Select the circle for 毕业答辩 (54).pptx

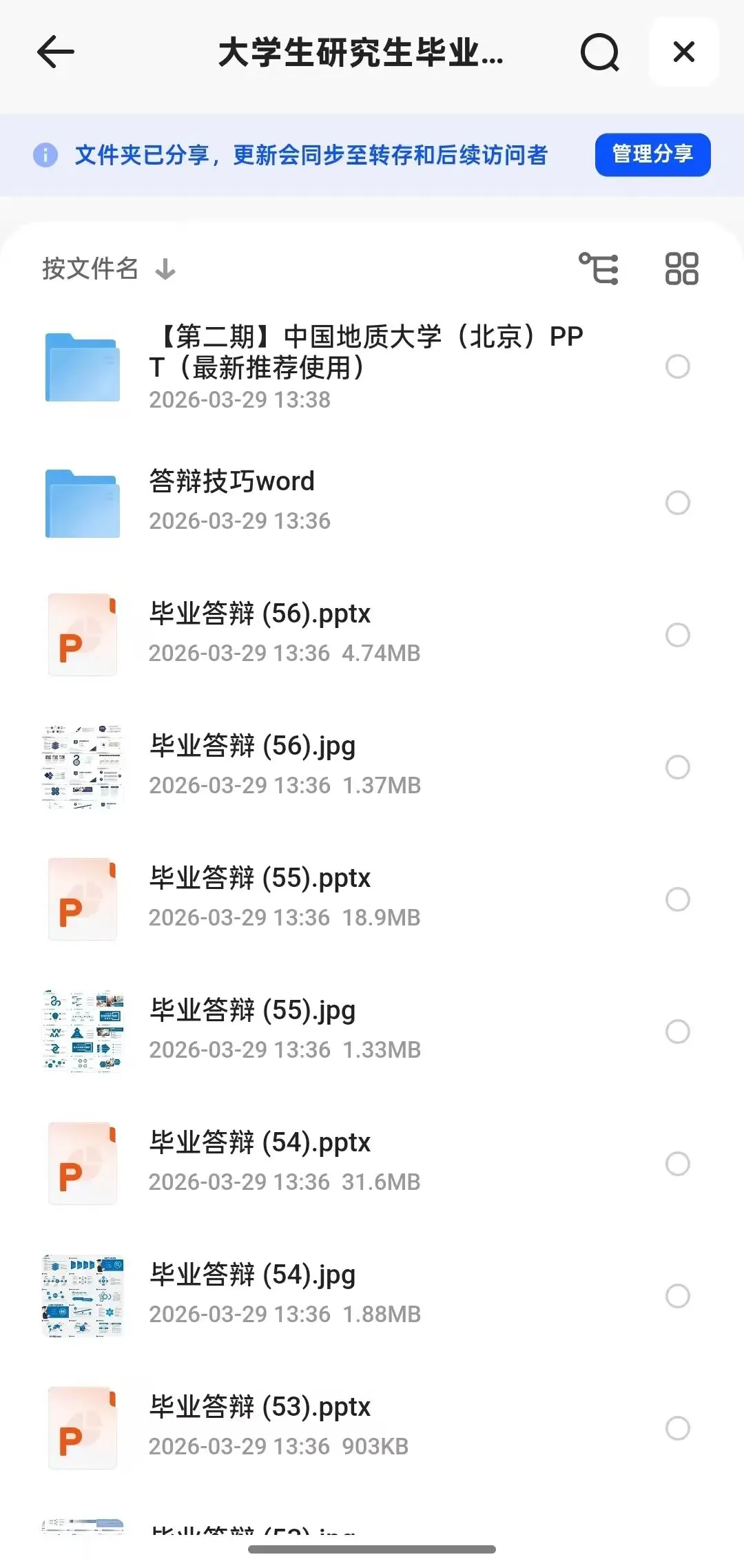pyautogui.click(x=677, y=1164)
